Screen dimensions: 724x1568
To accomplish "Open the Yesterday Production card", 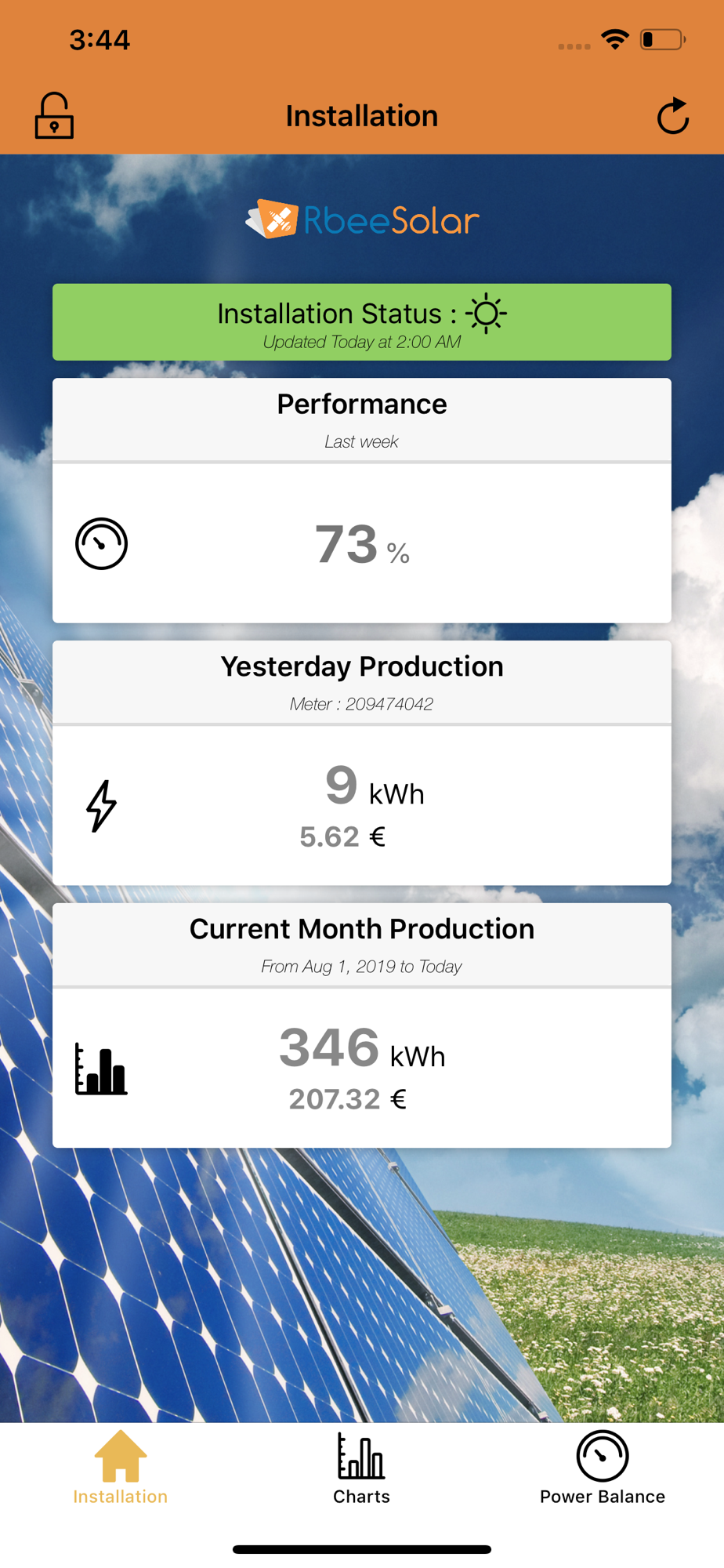I will tap(361, 764).
